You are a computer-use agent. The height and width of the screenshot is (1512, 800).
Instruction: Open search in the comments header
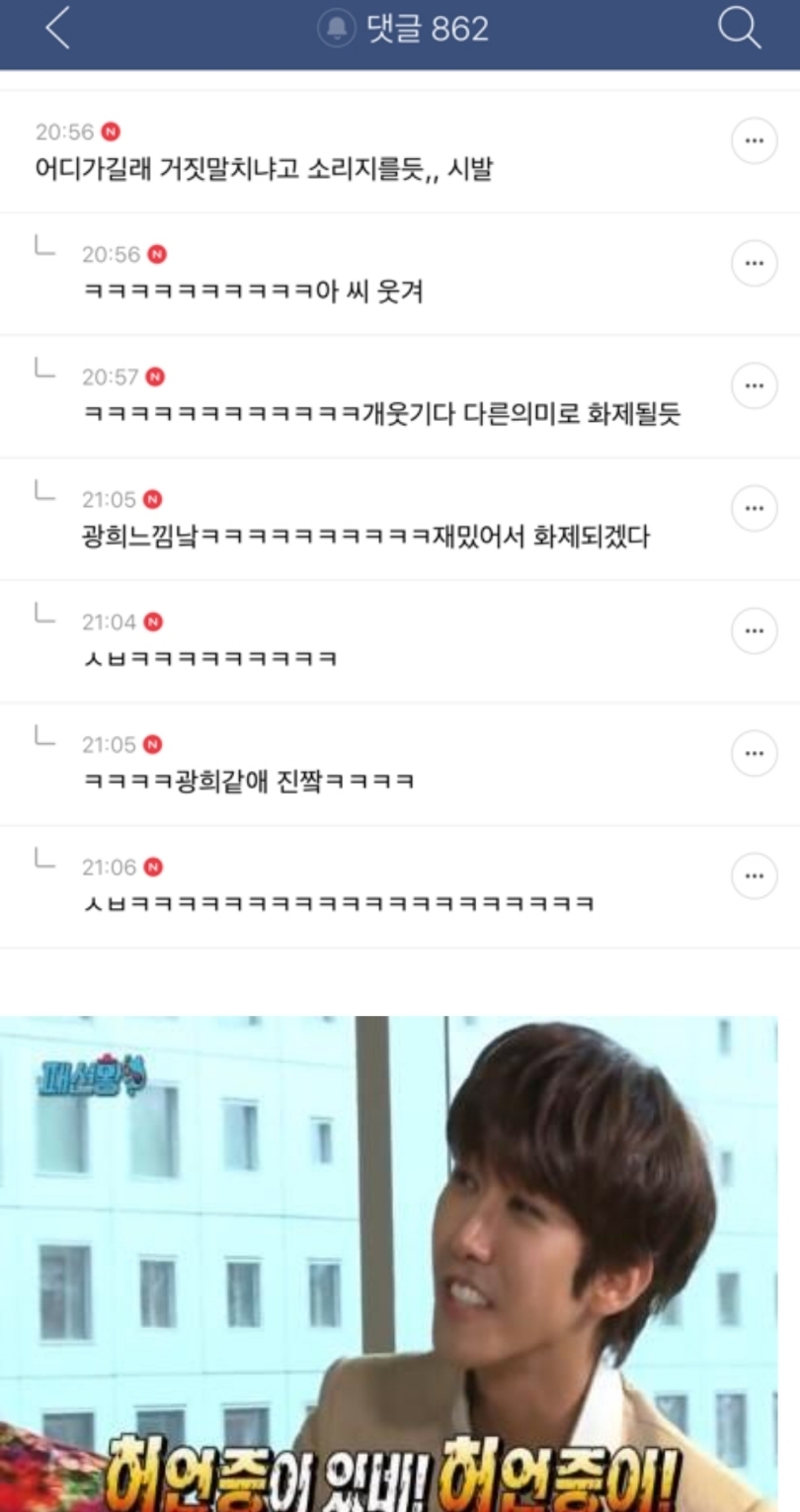point(739,29)
